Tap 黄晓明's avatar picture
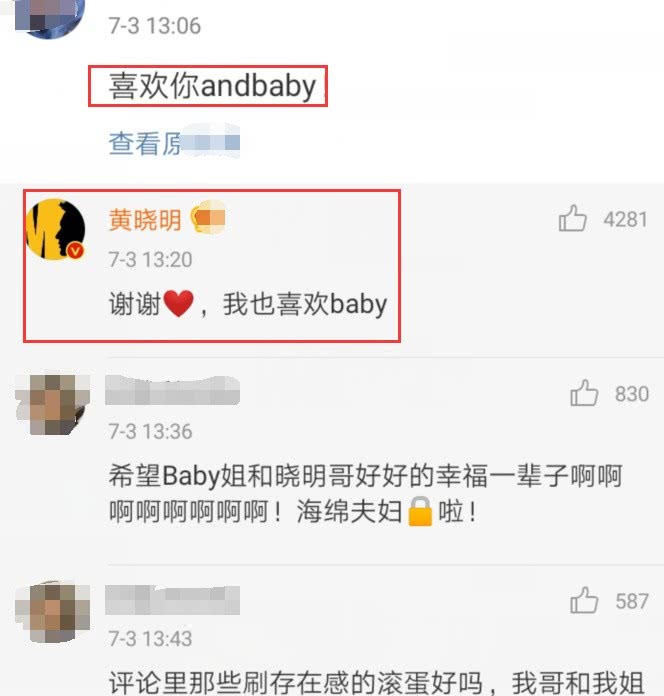664x696 pixels. click(54, 229)
